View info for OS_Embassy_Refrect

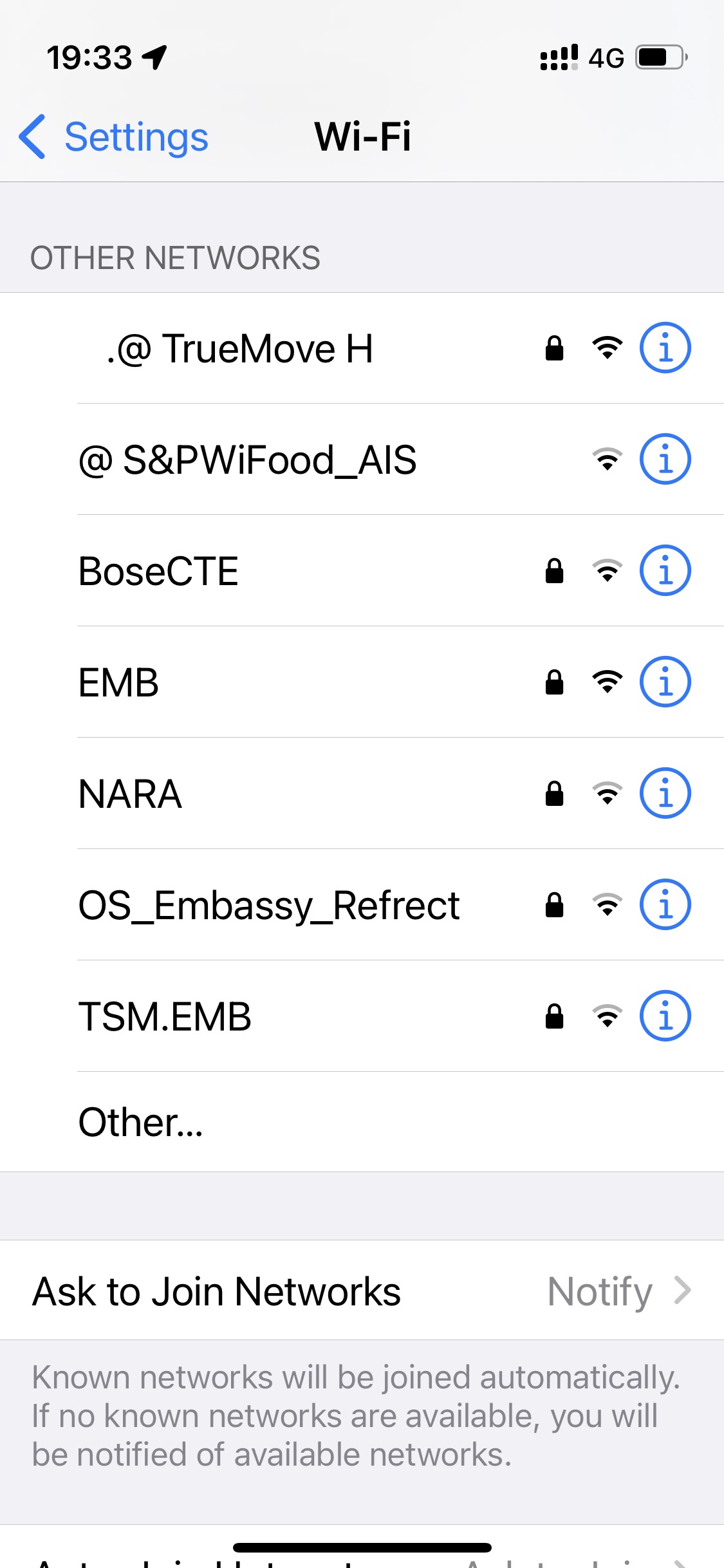[665, 905]
